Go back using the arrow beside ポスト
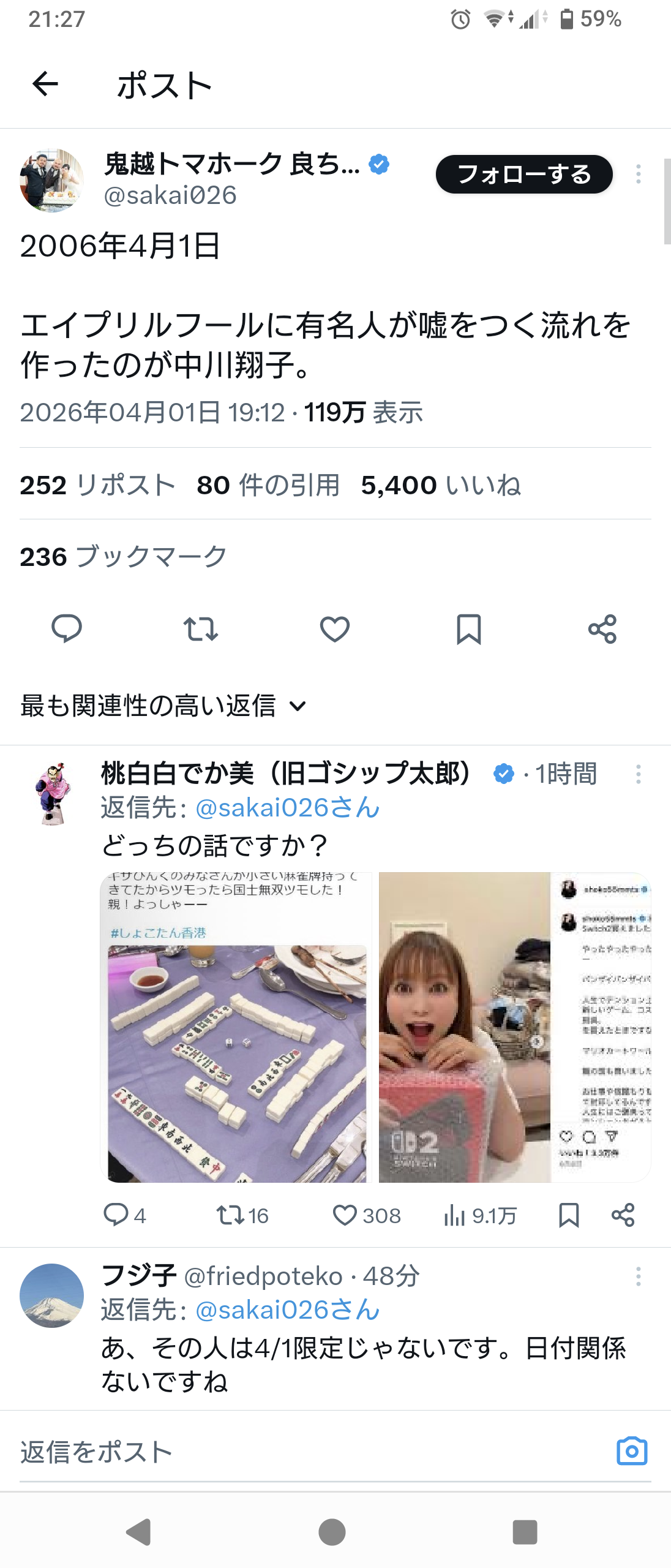Image resolution: width=671 pixels, height=1568 pixels. point(45,84)
